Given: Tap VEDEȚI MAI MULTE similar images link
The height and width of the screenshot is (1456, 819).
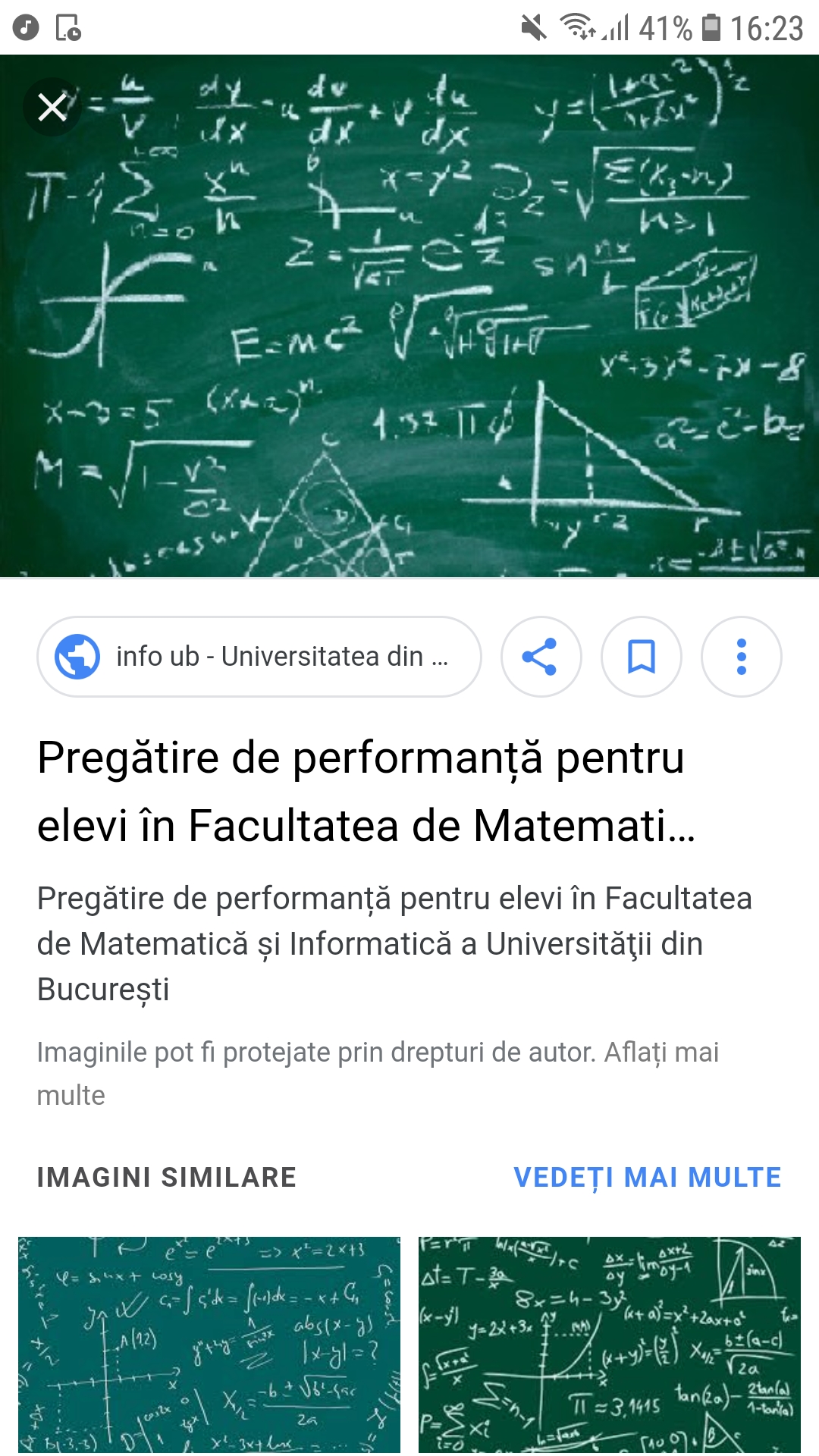Looking at the screenshot, I should point(648,1177).
